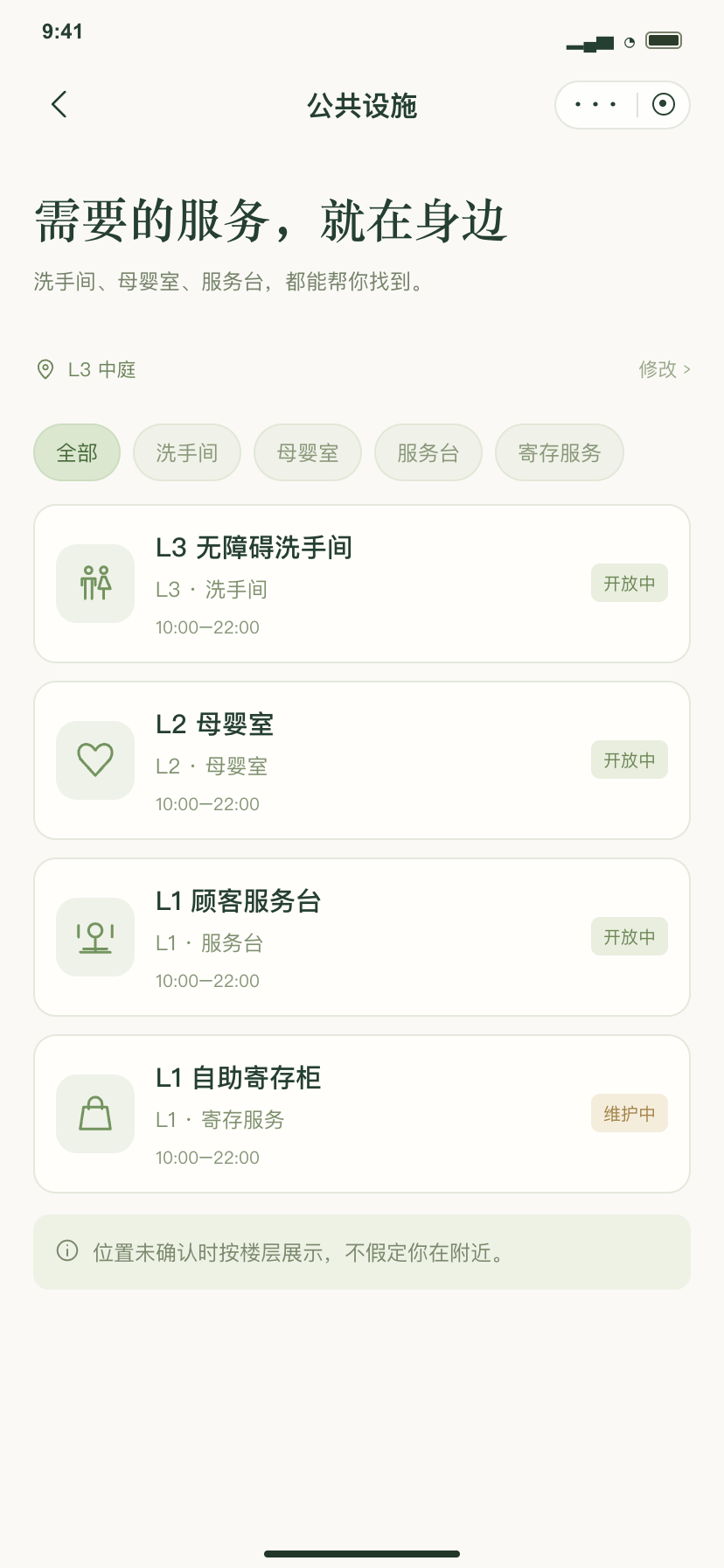Open L3 无障碍洗手间 card
Viewport: 724px width, 1568px height.
click(362, 584)
